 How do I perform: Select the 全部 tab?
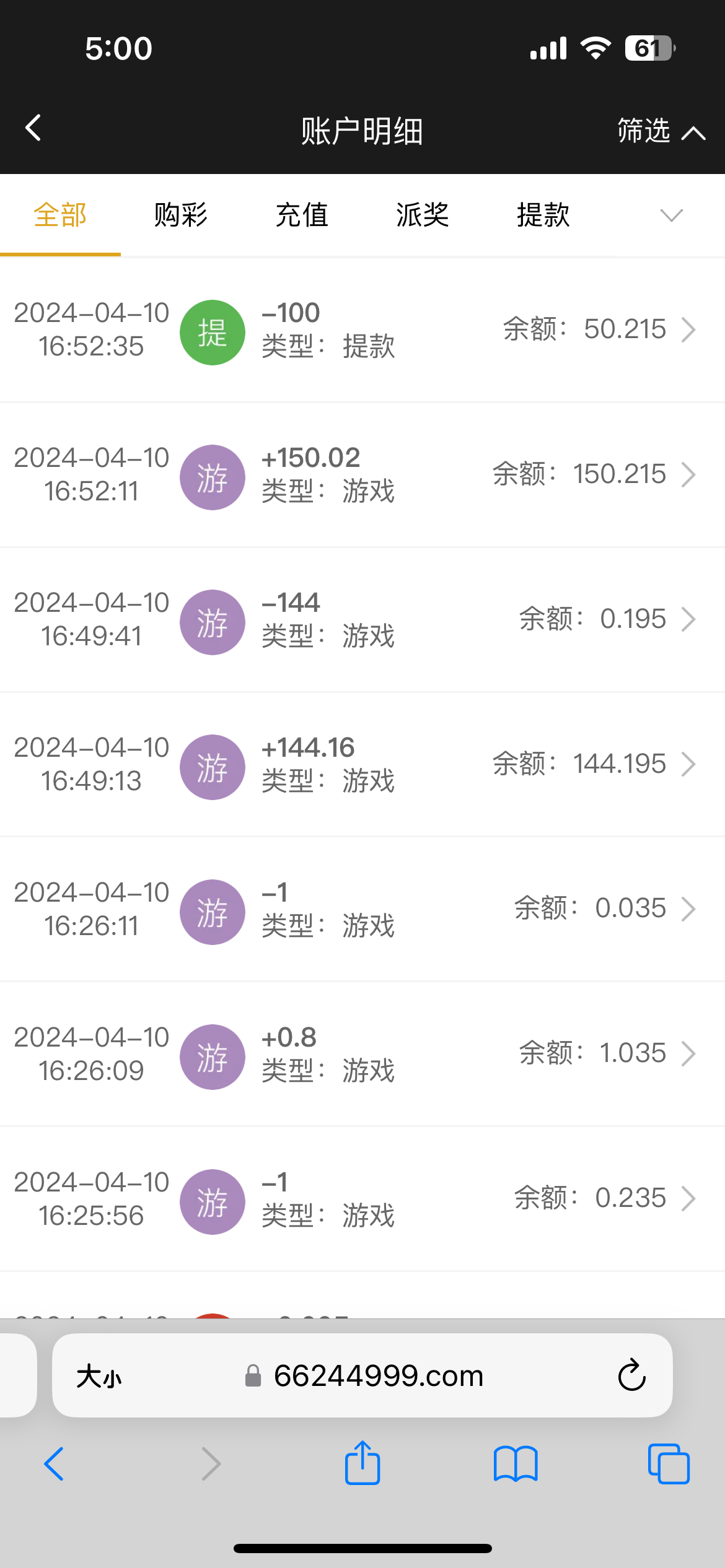(60, 216)
